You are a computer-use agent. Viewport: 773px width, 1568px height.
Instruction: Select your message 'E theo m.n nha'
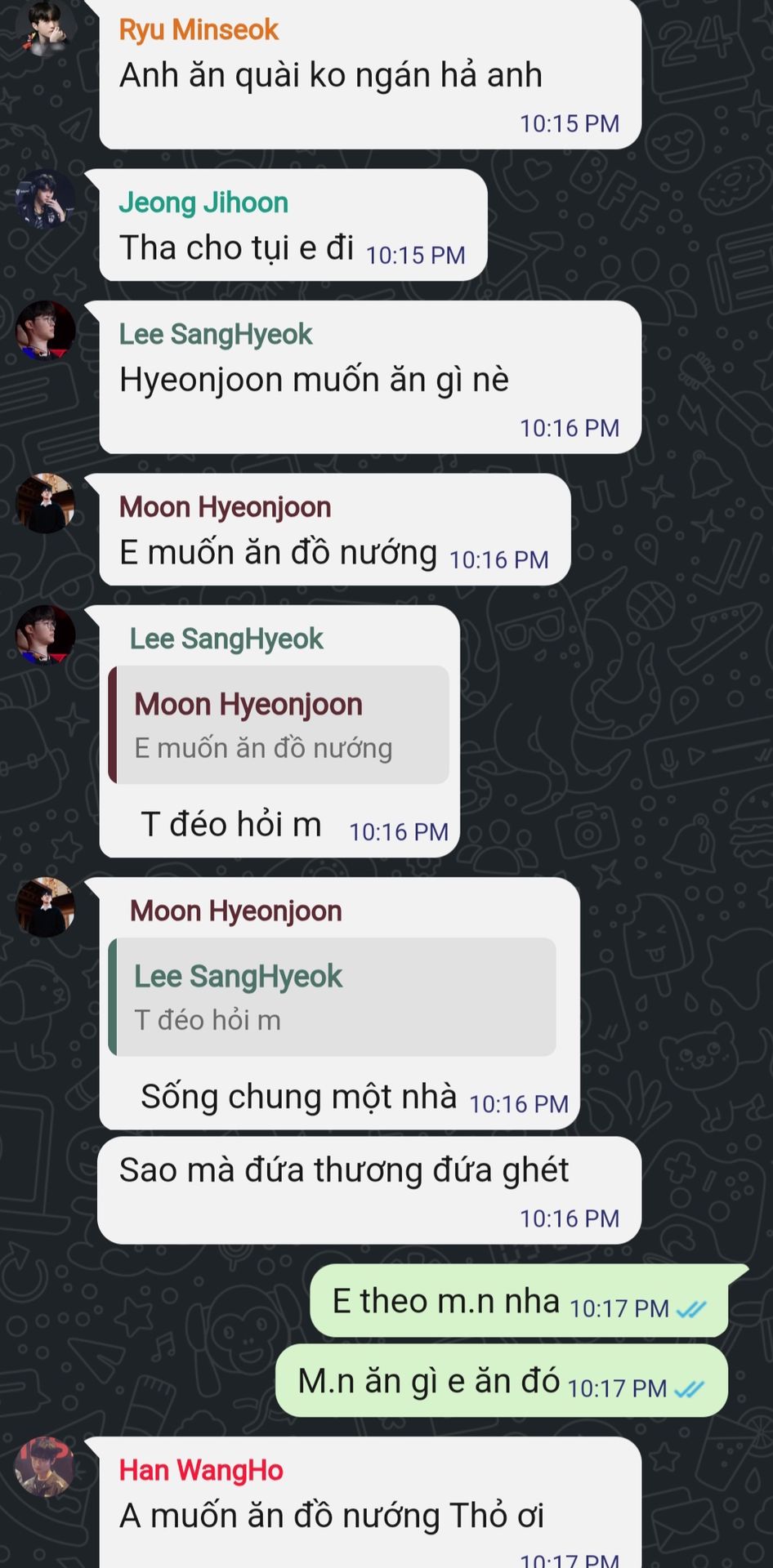pyautogui.click(x=445, y=1301)
